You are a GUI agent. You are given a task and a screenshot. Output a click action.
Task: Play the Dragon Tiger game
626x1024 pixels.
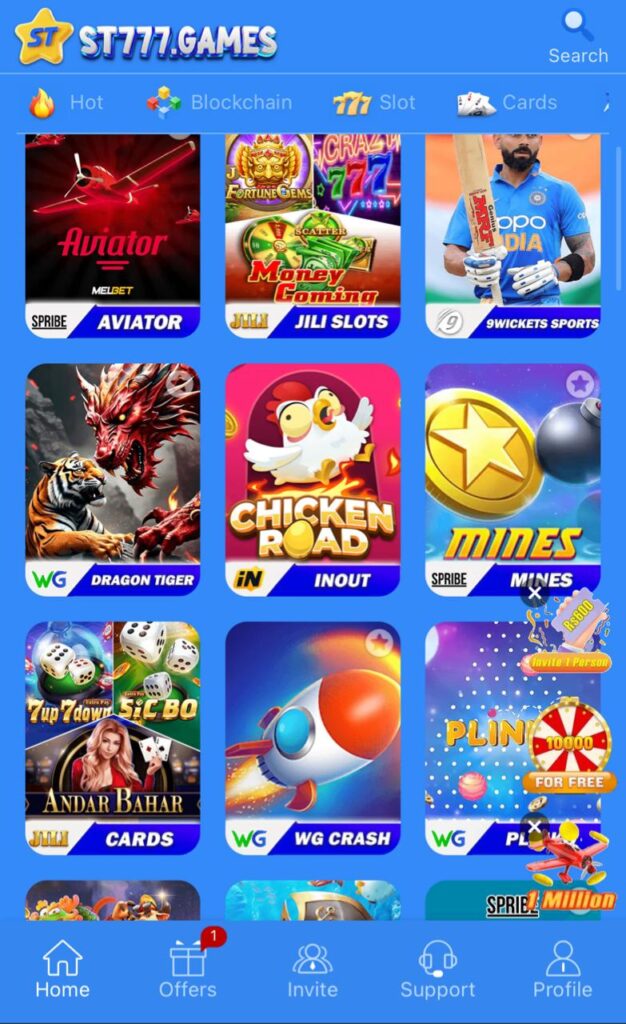(x=112, y=478)
